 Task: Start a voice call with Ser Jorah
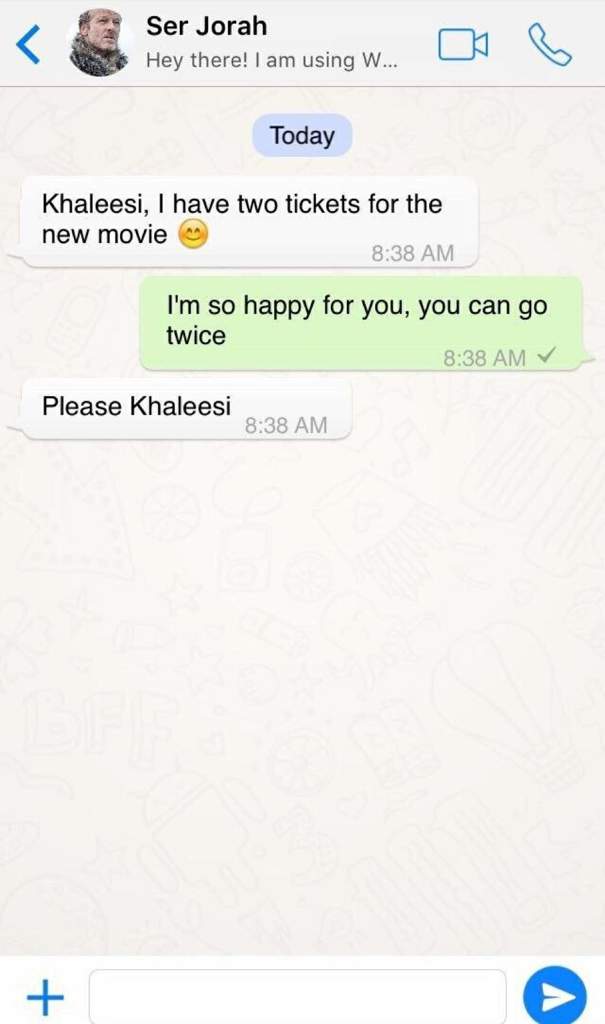coord(548,45)
